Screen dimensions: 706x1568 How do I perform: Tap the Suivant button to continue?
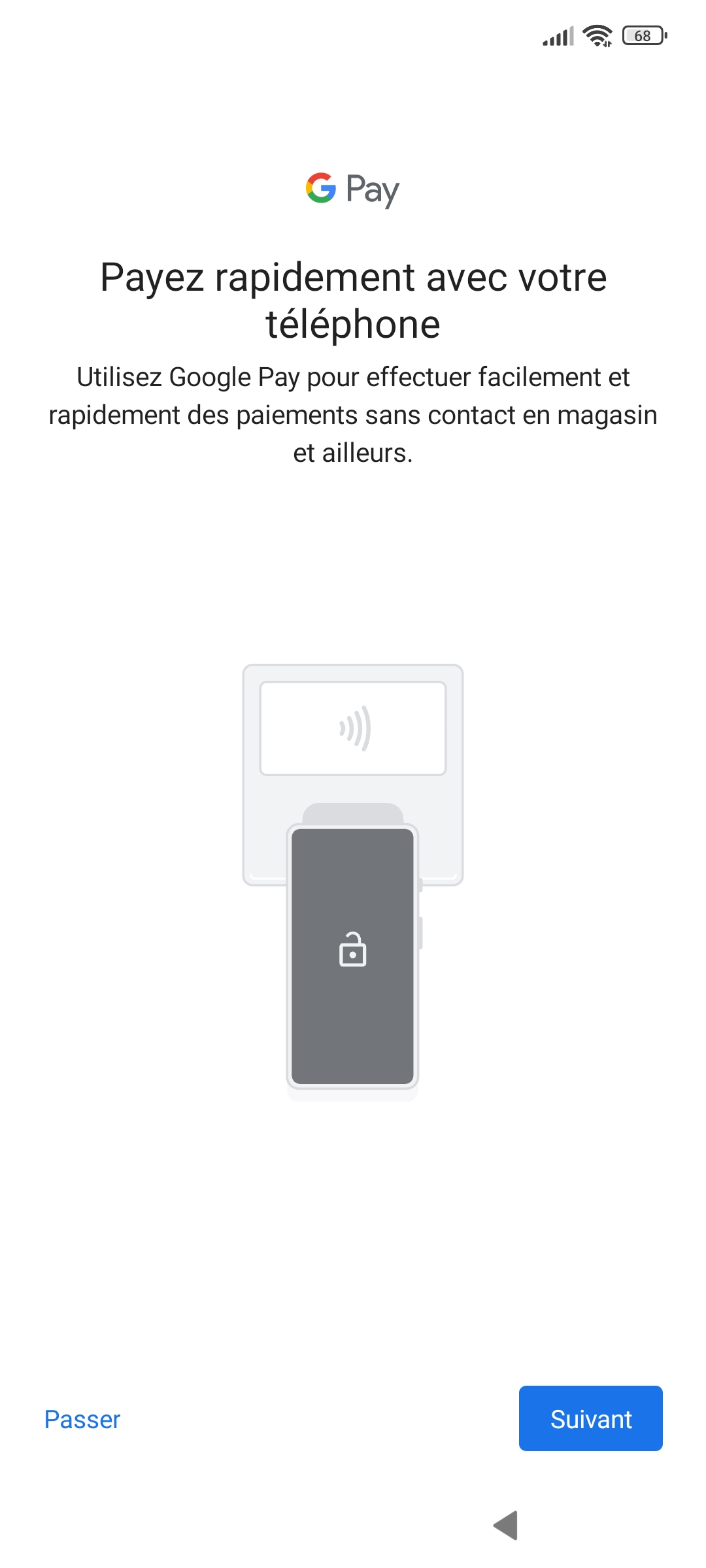tap(590, 1418)
